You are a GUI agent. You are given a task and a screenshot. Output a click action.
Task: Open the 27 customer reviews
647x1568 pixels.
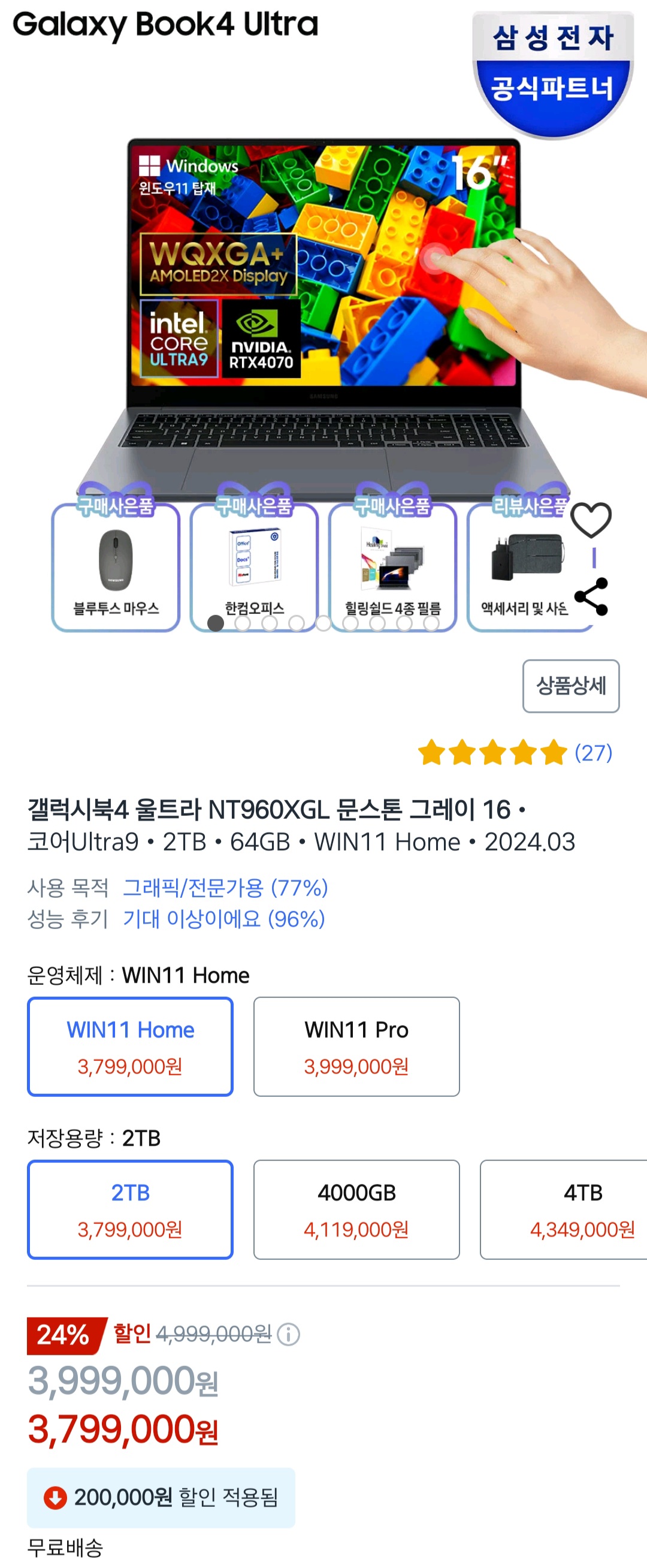click(x=593, y=753)
